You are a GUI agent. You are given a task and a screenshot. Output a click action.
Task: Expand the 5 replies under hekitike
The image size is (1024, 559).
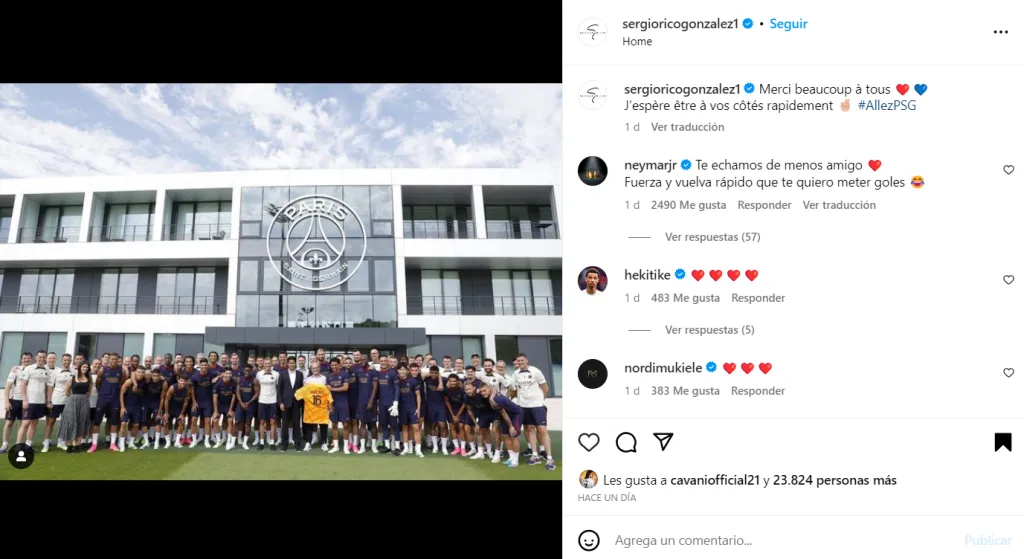tap(709, 330)
